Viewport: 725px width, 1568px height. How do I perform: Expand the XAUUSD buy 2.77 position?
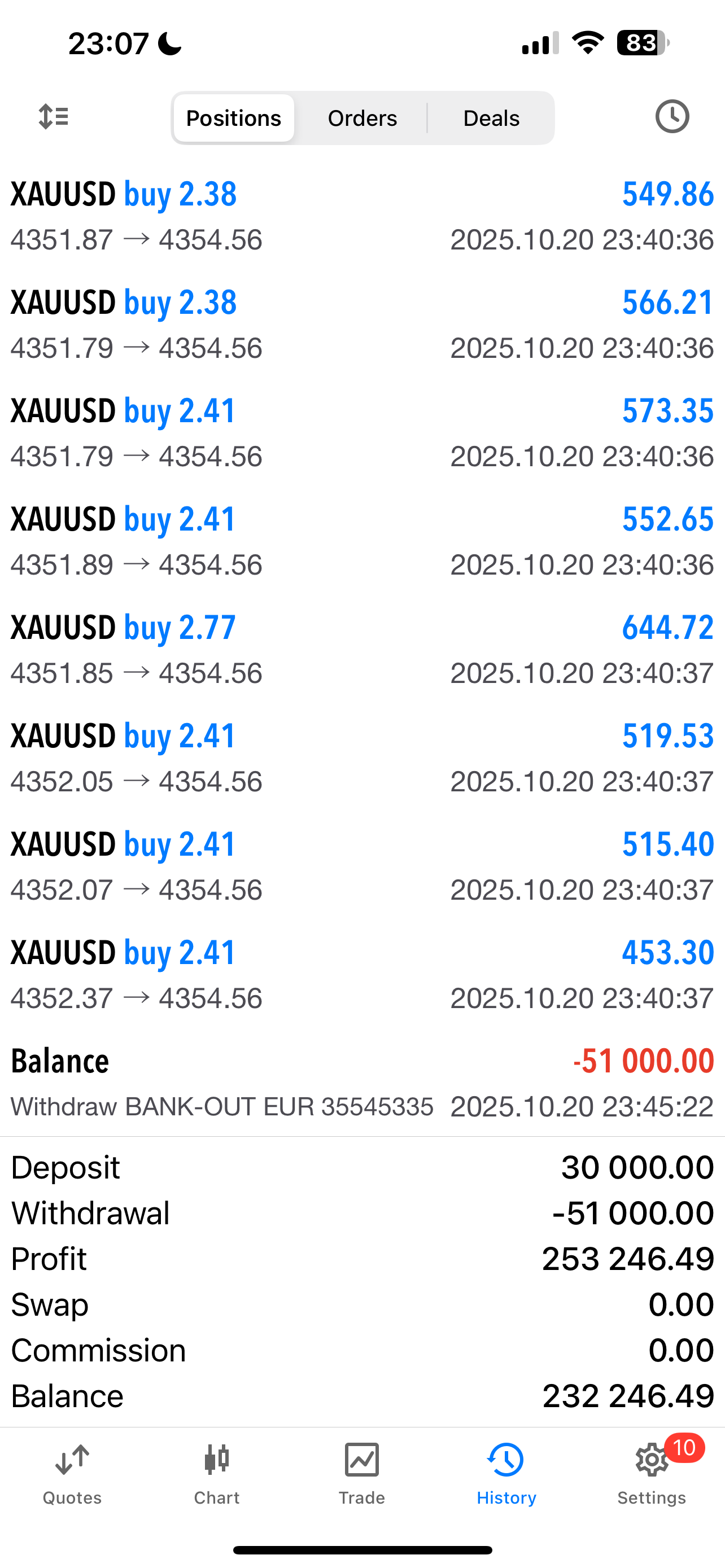click(362, 650)
